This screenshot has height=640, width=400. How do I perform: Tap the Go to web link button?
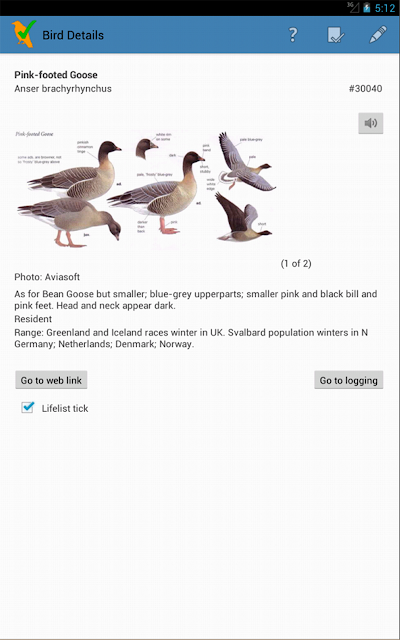pos(51,380)
